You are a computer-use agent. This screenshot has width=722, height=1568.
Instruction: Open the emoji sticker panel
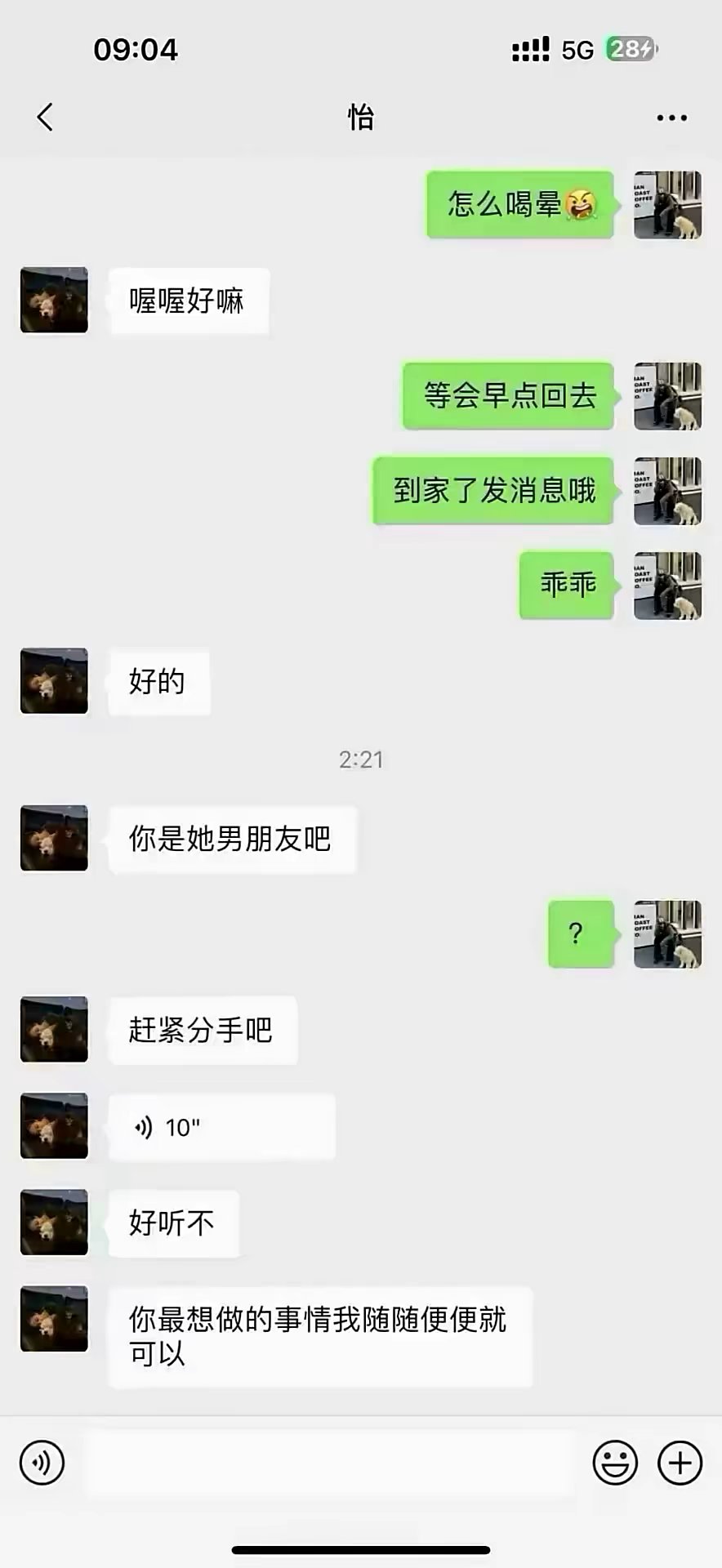click(615, 1463)
